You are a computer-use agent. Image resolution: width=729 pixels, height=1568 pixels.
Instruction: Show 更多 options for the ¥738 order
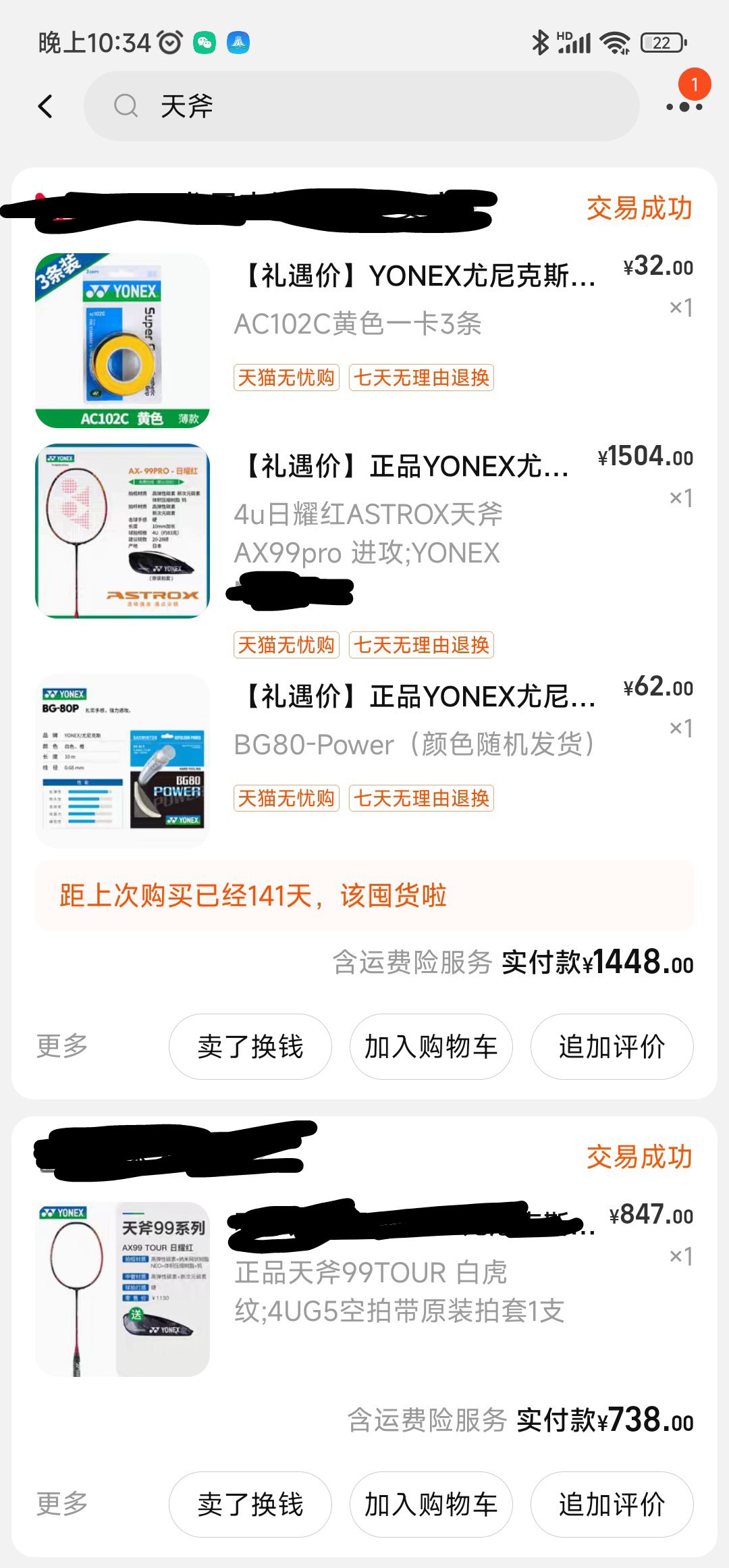pyautogui.click(x=62, y=1504)
